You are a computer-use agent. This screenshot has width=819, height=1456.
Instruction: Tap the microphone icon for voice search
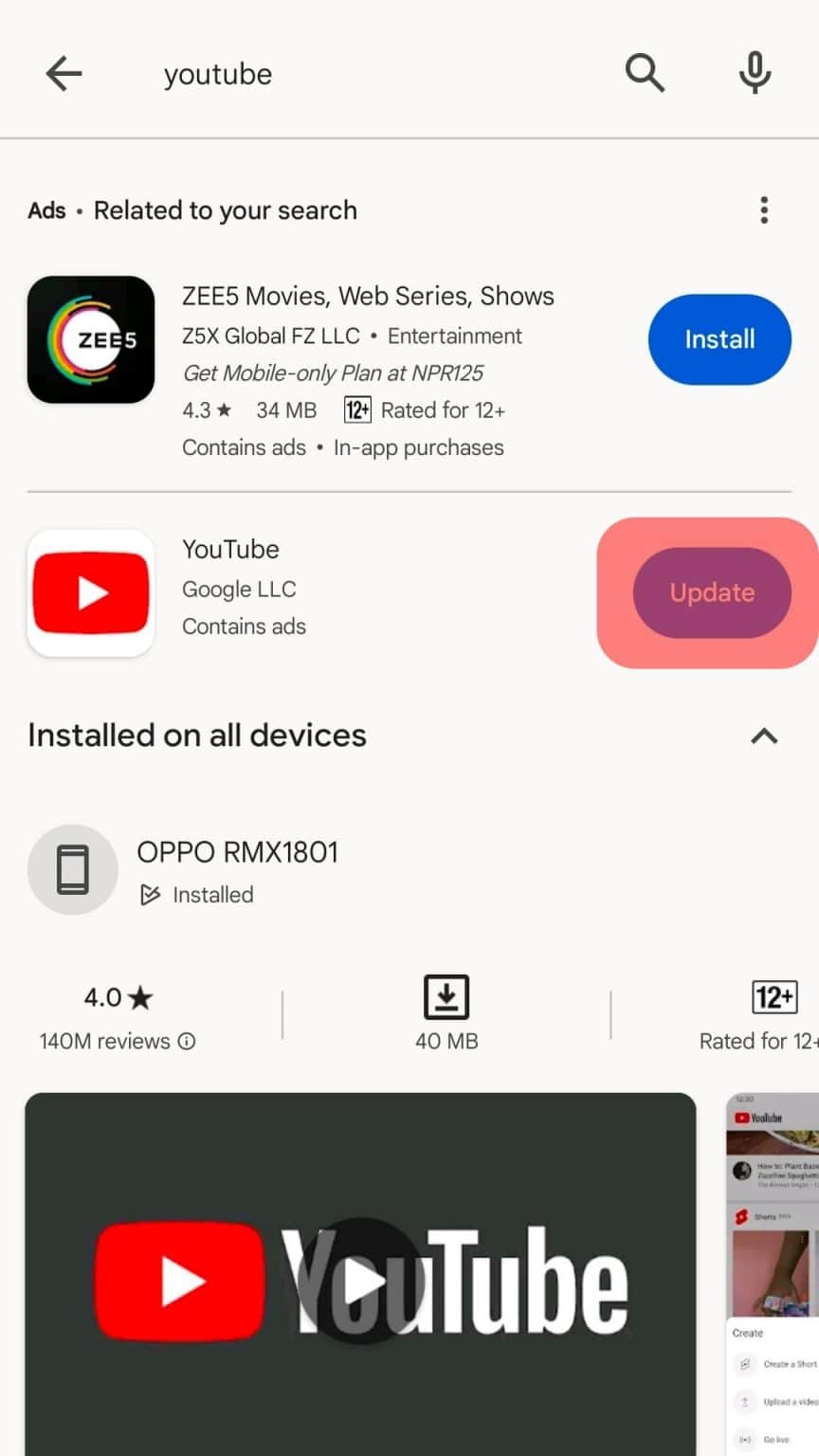point(755,72)
